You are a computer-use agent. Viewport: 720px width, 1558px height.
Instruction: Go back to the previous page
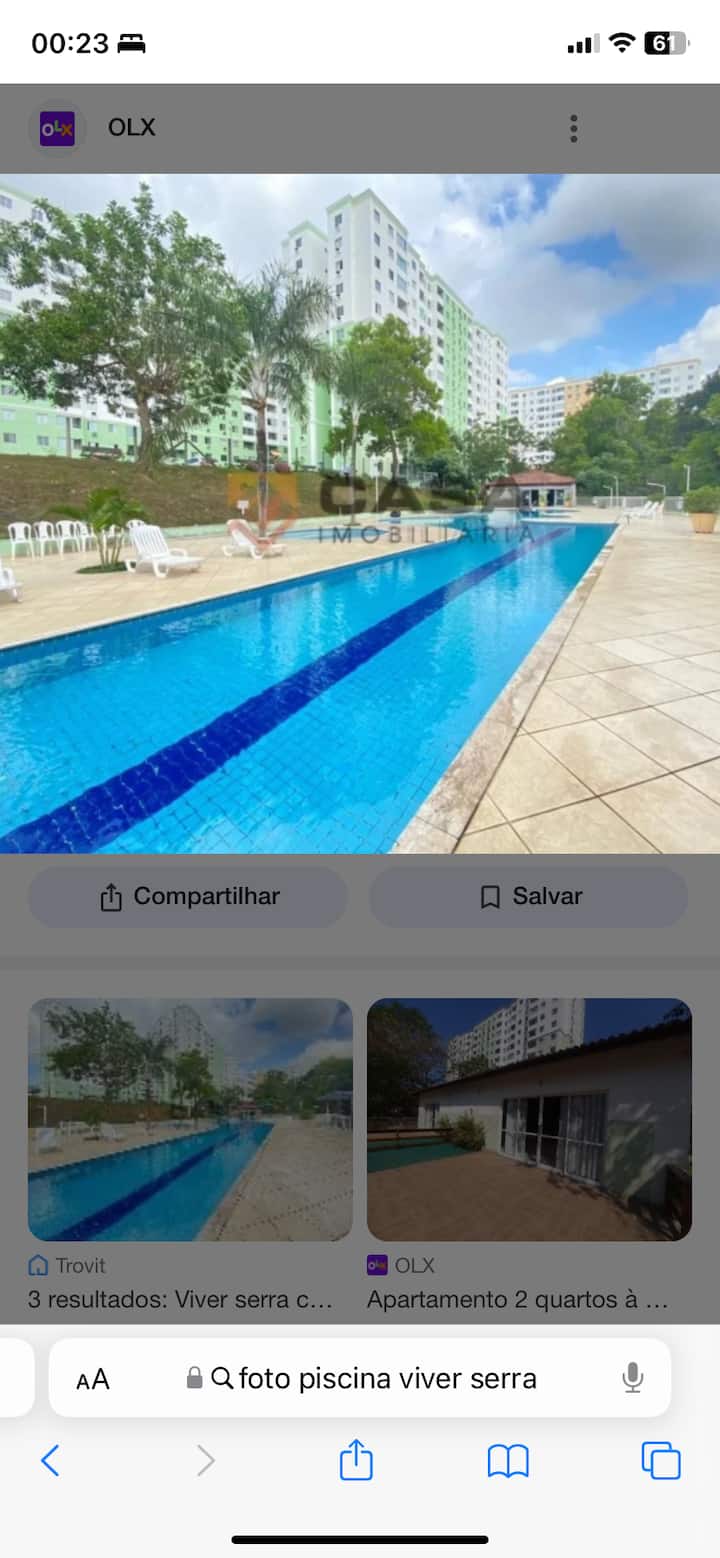point(50,1461)
